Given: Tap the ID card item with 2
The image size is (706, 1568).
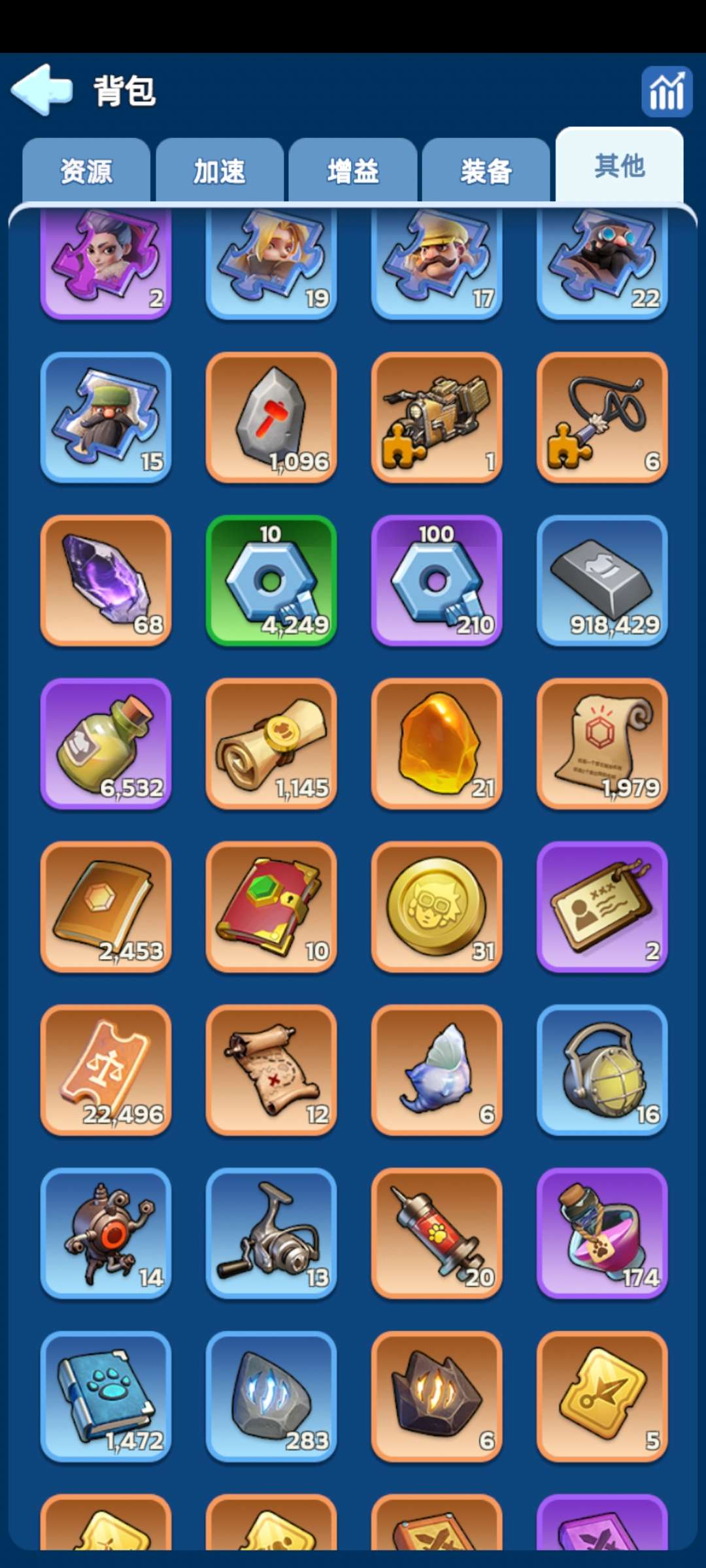Looking at the screenshot, I should pyautogui.click(x=602, y=907).
